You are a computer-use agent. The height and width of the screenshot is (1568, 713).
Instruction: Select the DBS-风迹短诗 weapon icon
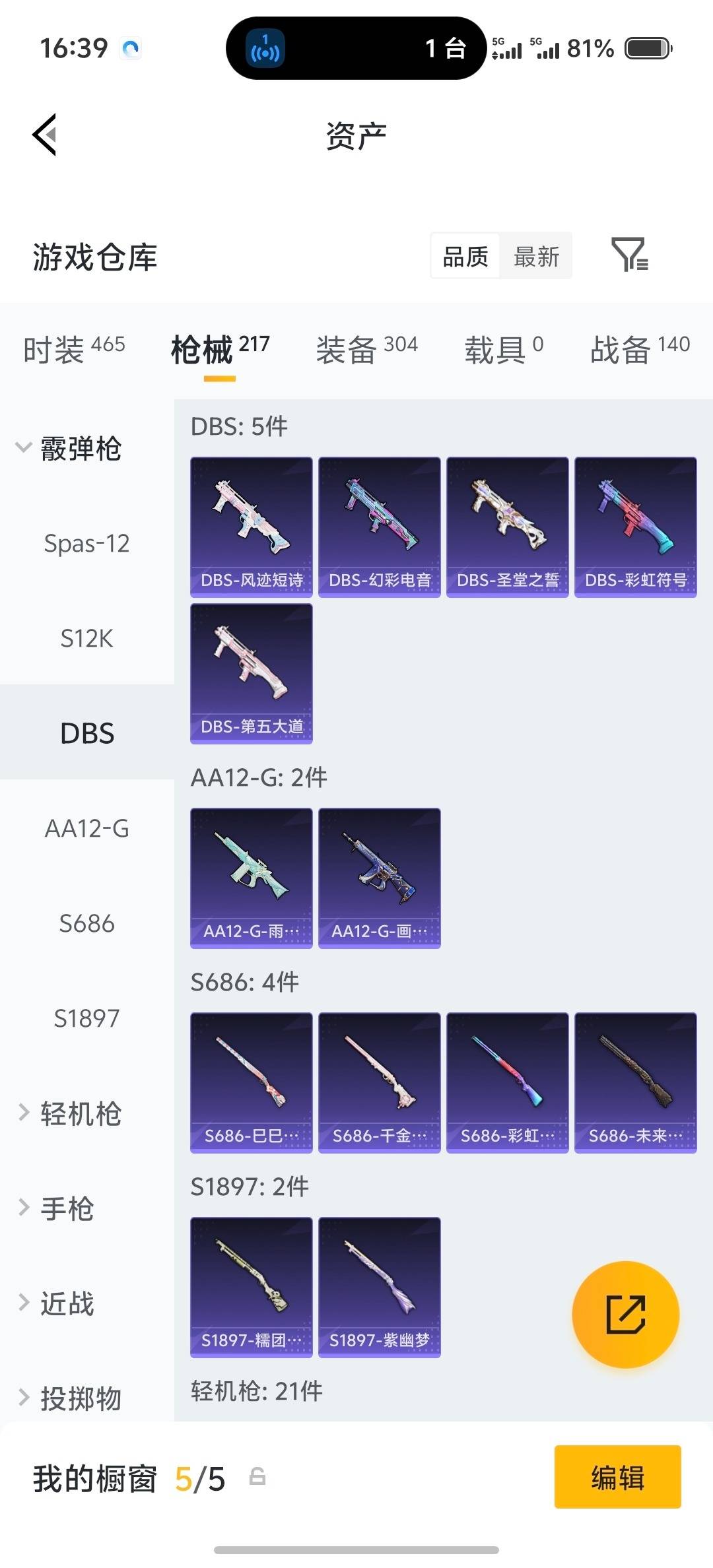pos(252,526)
